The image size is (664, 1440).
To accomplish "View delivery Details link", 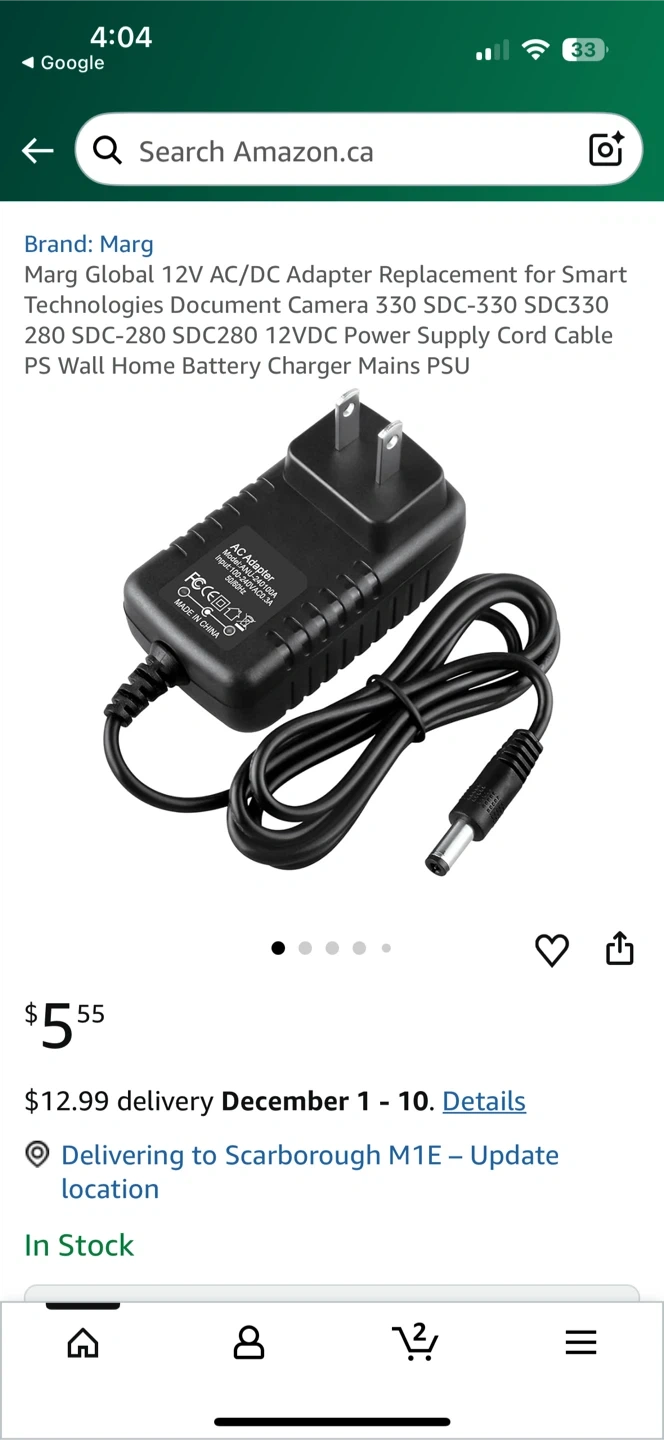I will pyautogui.click(x=484, y=1101).
